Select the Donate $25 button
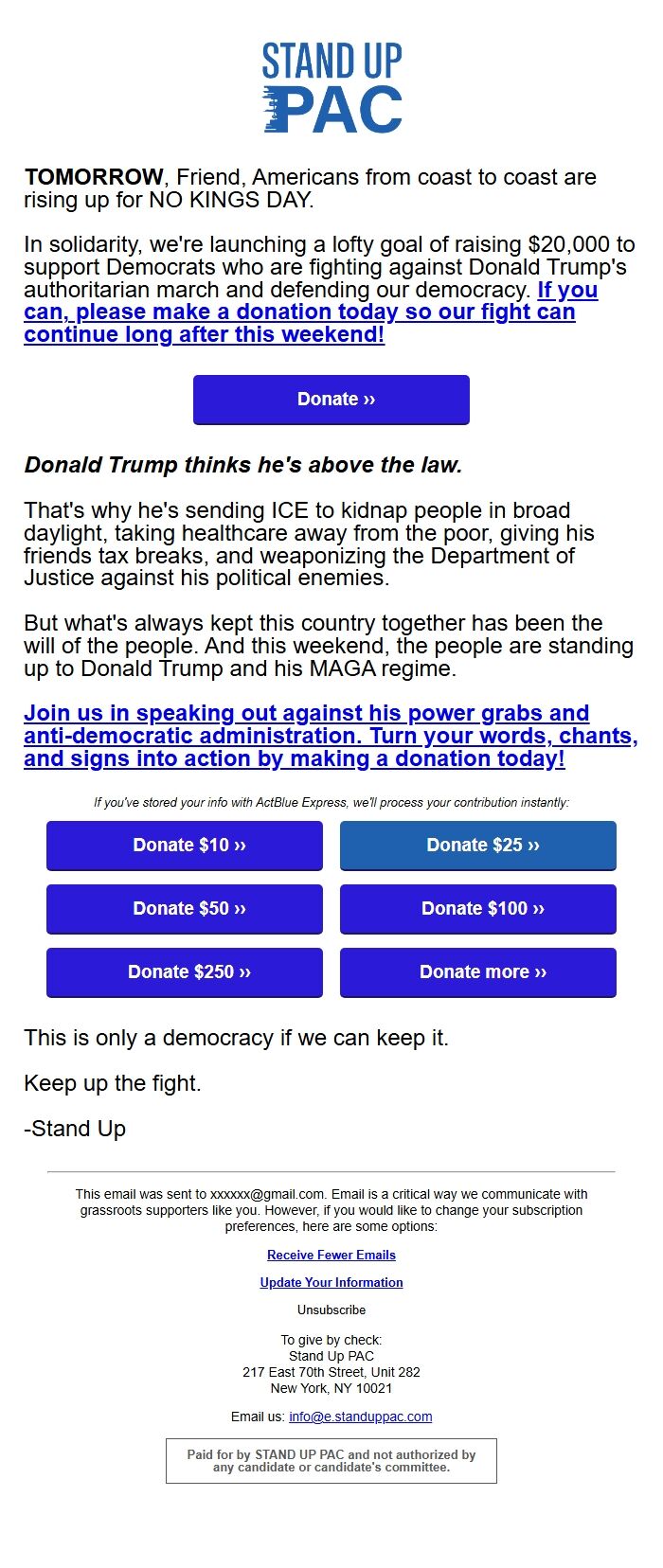The height and width of the screenshot is (1568, 663). click(x=478, y=846)
